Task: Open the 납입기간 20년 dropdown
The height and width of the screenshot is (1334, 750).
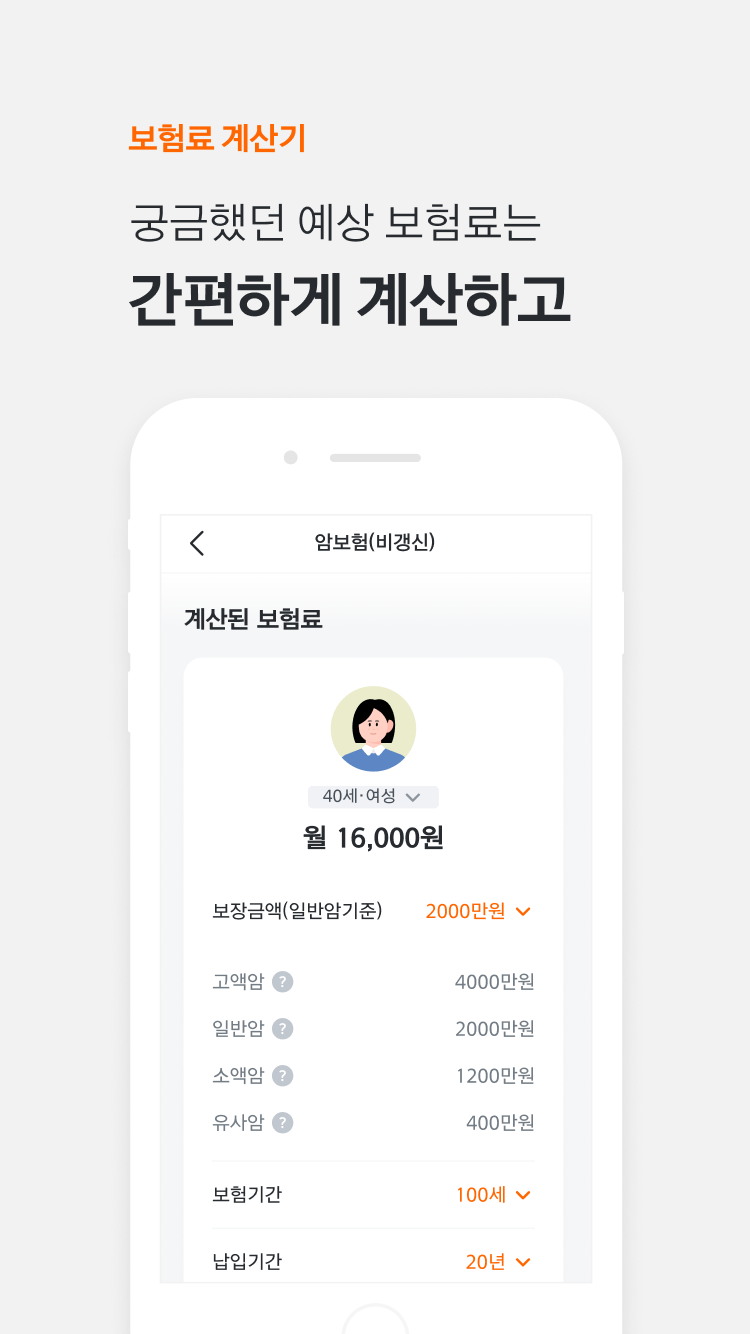Action: (x=497, y=1261)
